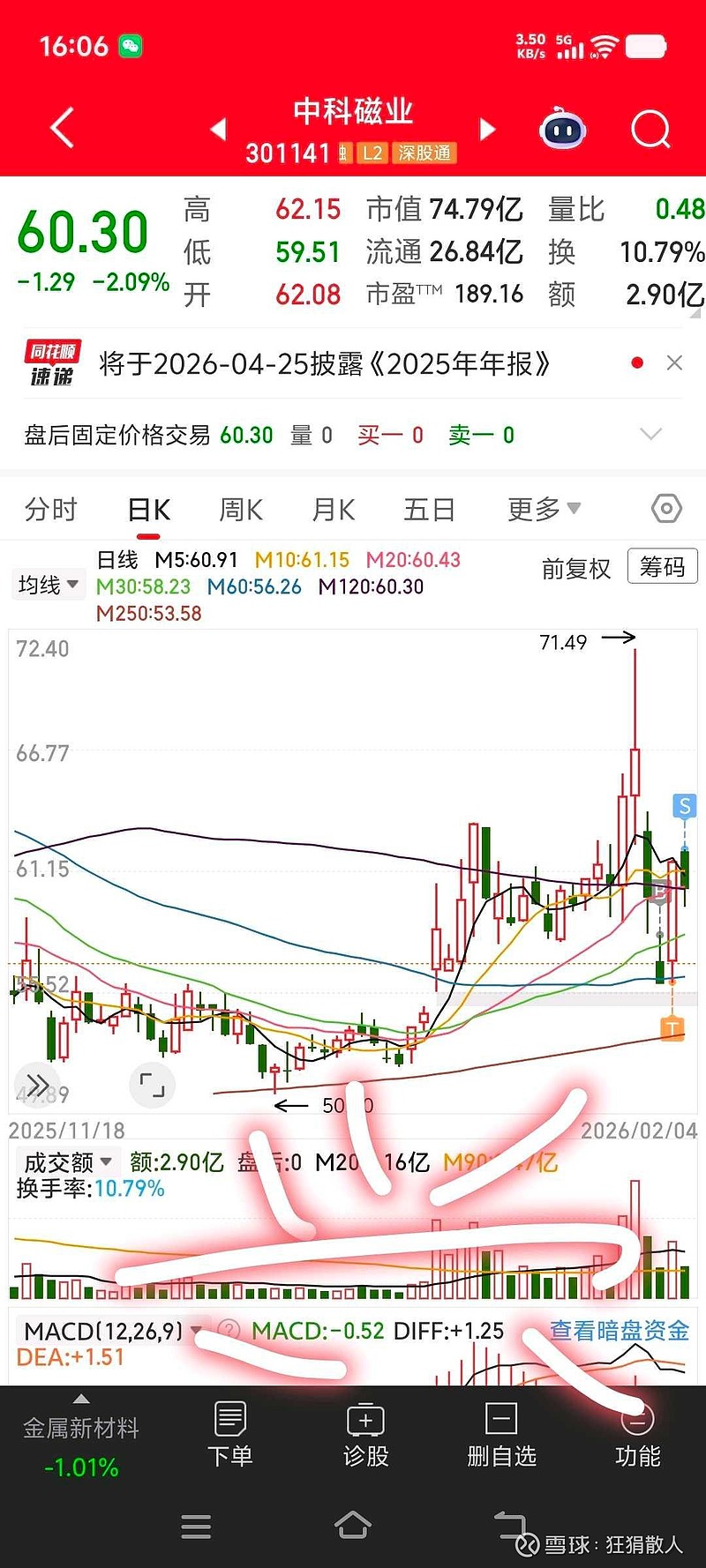Switch to the 周K weekly tab
This screenshot has height=1568, width=706.
click(x=239, y=509)
